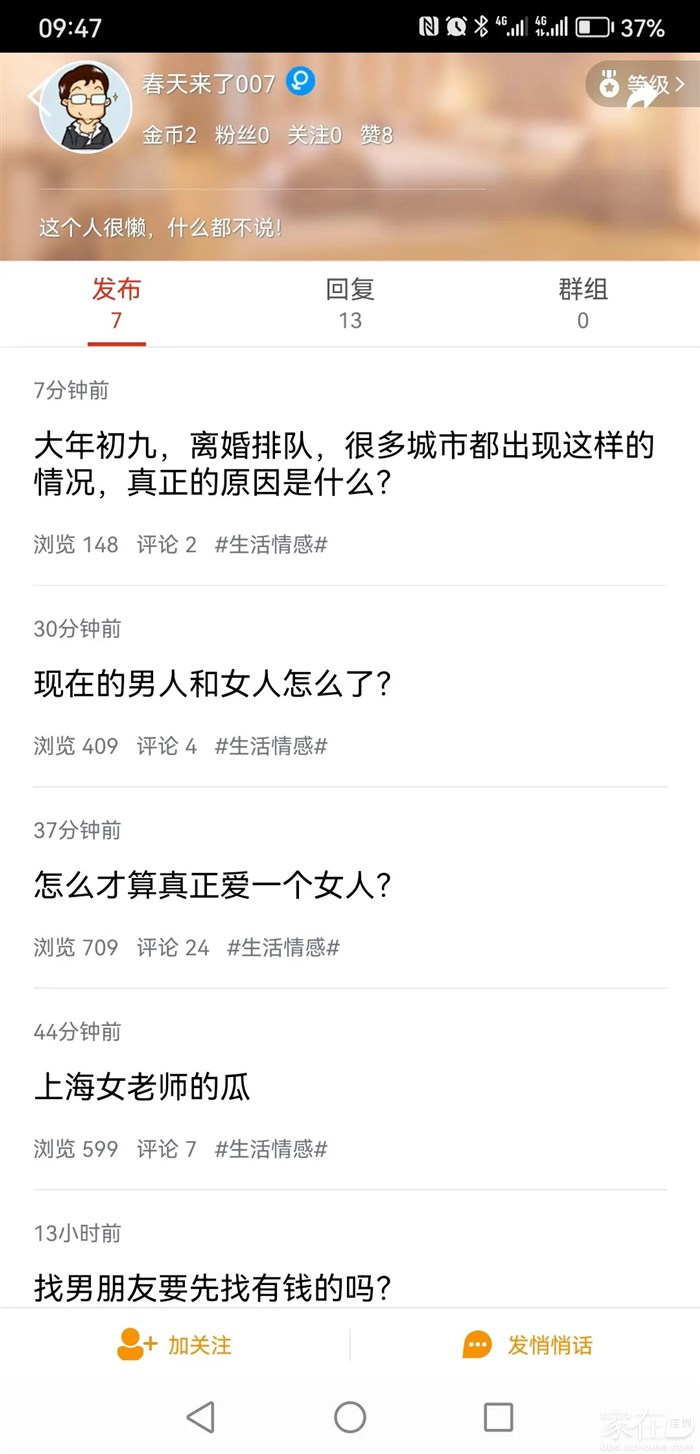Image resolution: width=700 pixels, height=1454 pixels.
Task: Open the post 上海女老师的瓜
Action: [x=142, y=1087]
